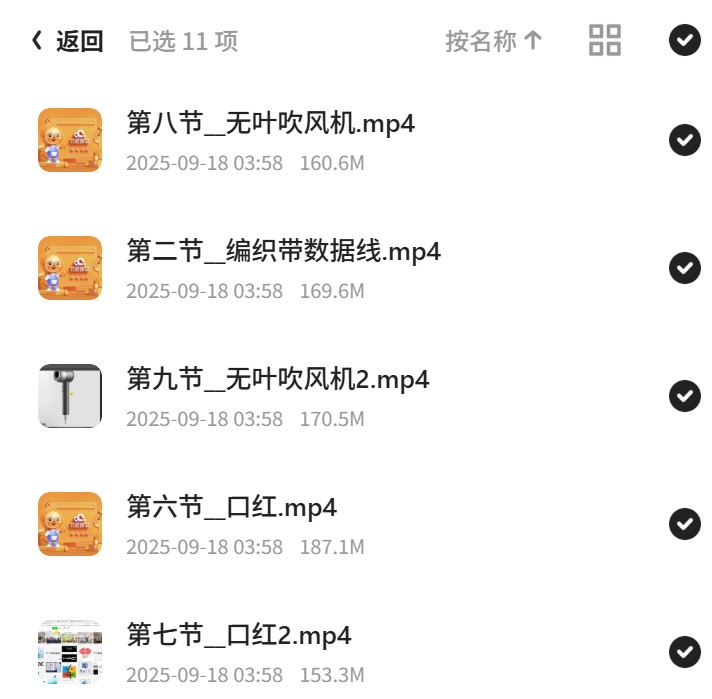This screenshot has width=712, height=699.
Task: Uncheck the 第六节_口红.mp4 file
Action: (x=685, y=524)
